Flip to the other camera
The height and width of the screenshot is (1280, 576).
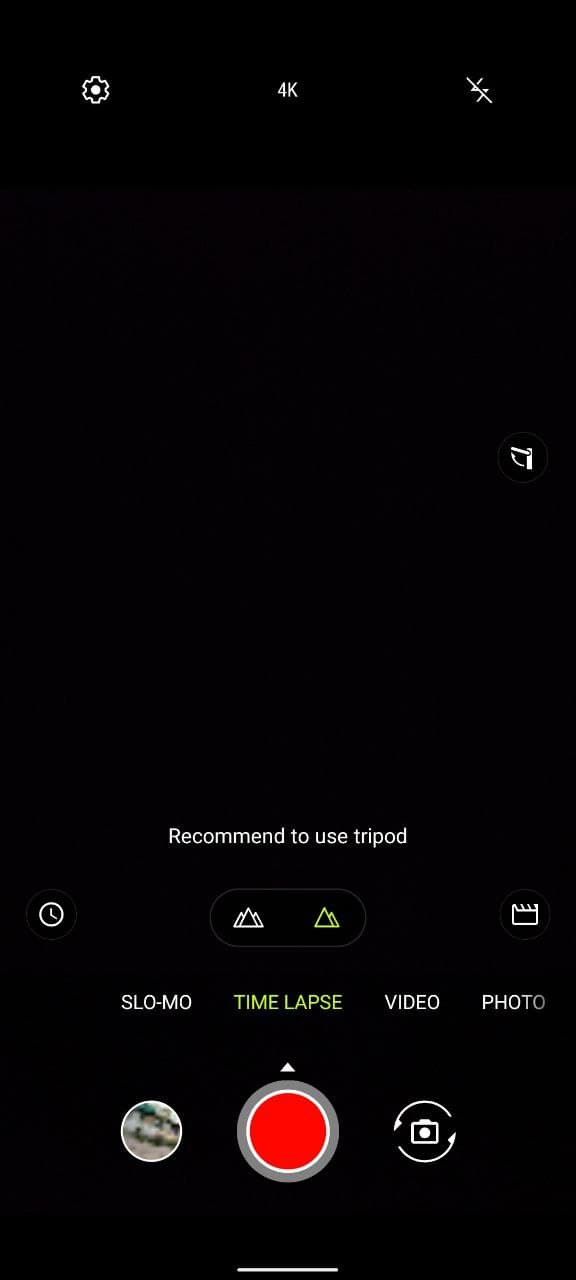coord(425,1131)
